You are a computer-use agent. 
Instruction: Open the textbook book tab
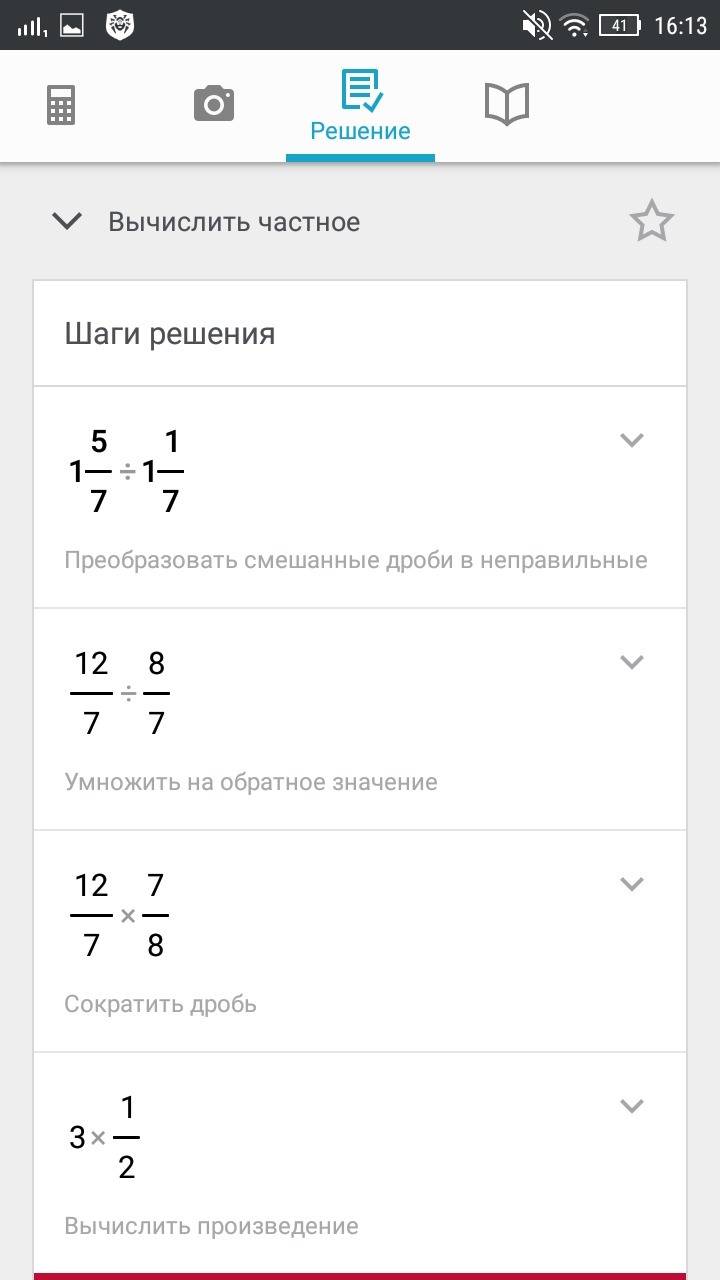coord(507,104)
